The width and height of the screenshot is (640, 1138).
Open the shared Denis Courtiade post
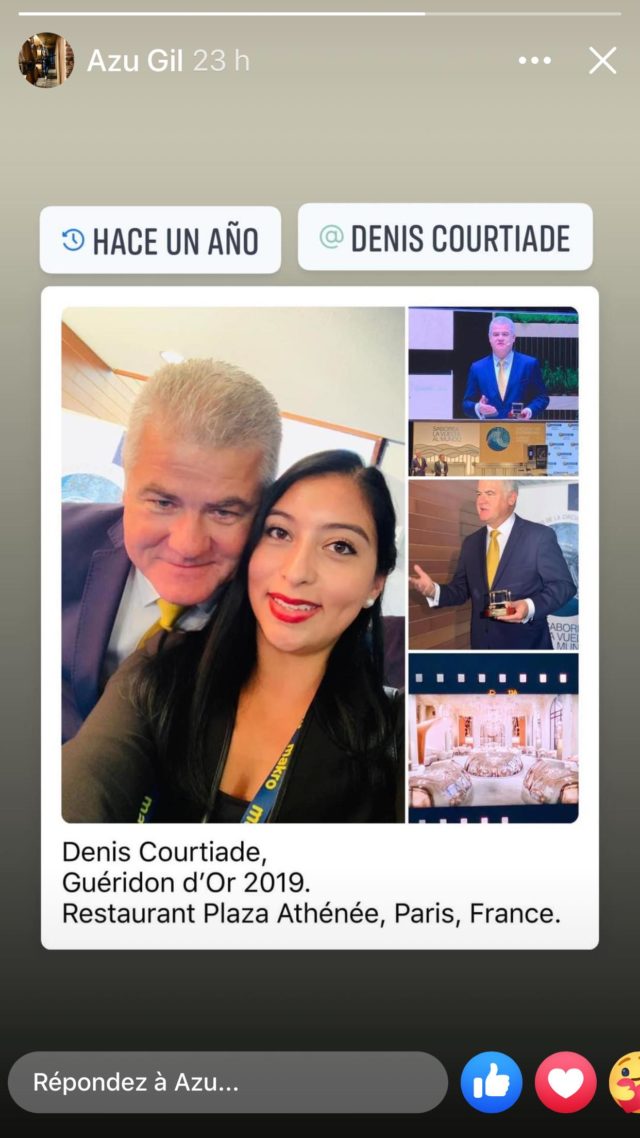coord(320,617)
